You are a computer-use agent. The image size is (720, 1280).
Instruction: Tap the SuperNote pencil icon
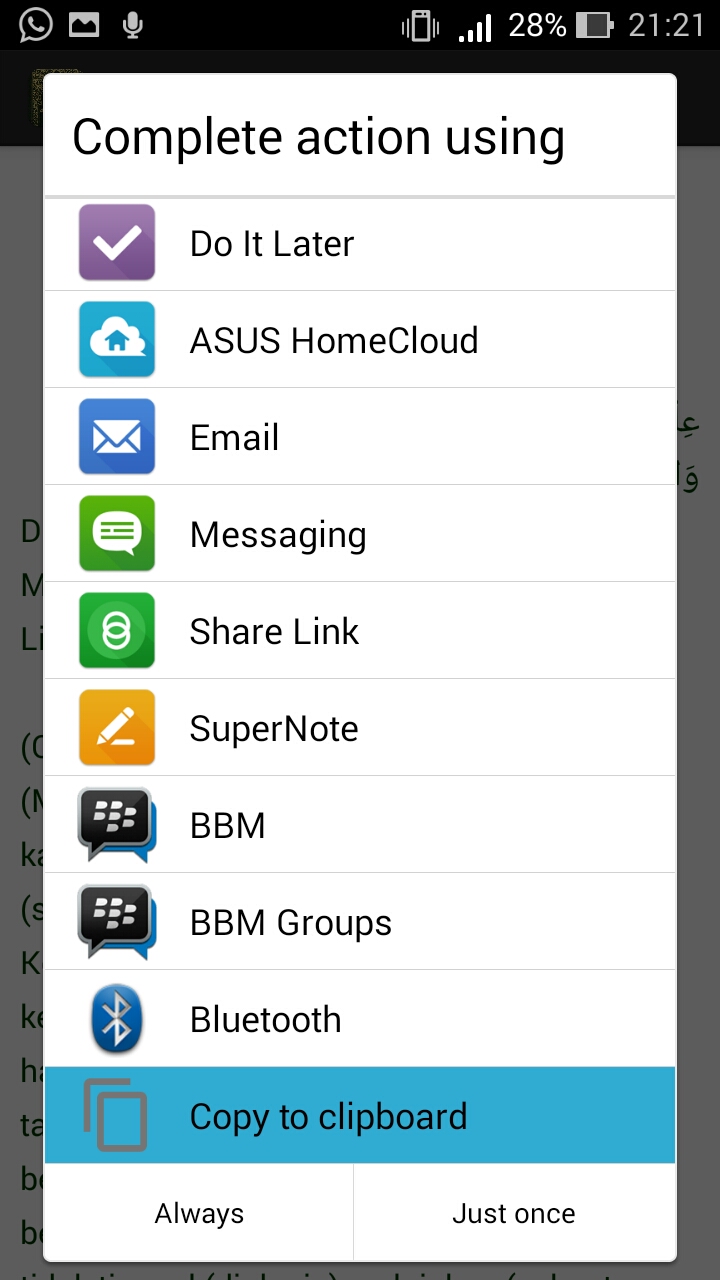[x=116, y=727]
